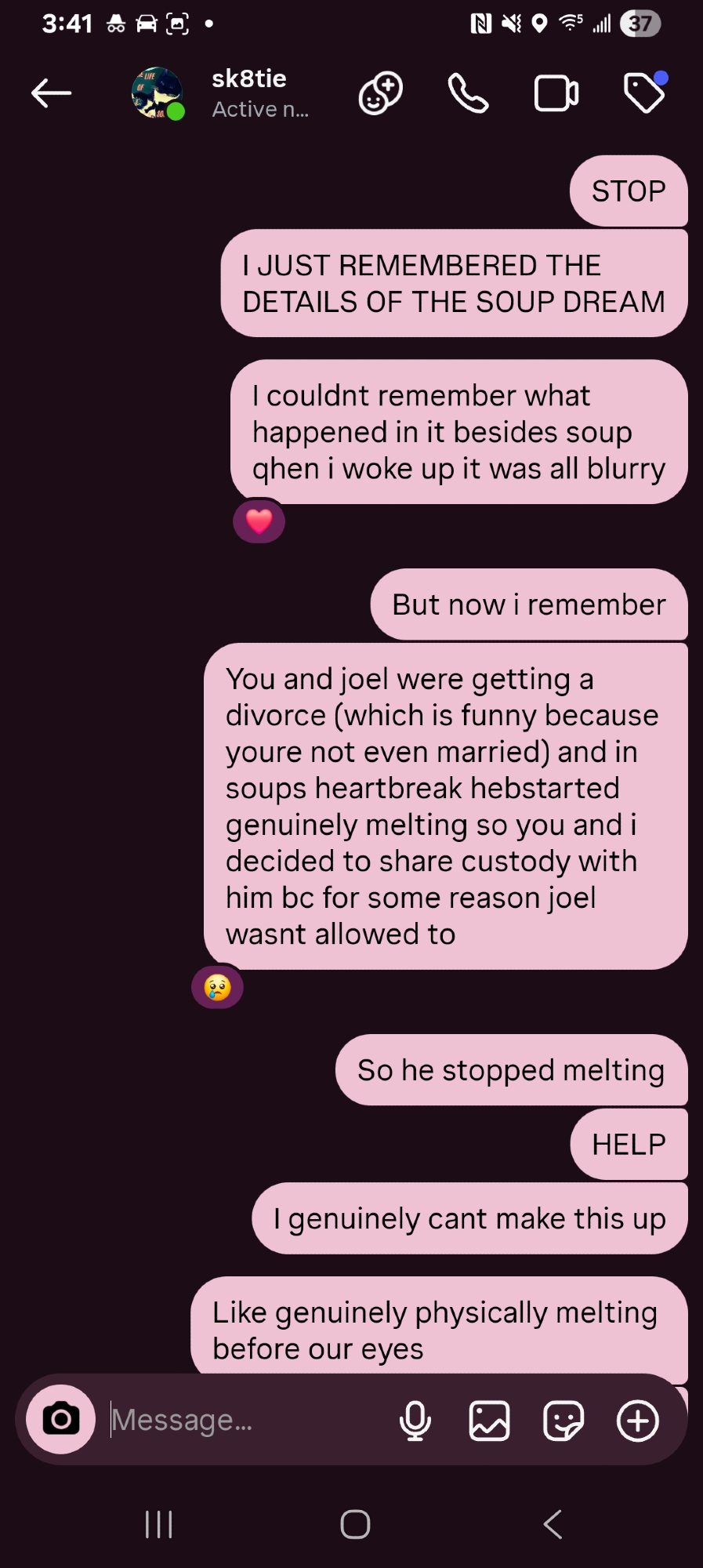The width and height of the screenshot is (703, 1568).
Task: Focus the Message text field
Action: (x=243, y=1420)
